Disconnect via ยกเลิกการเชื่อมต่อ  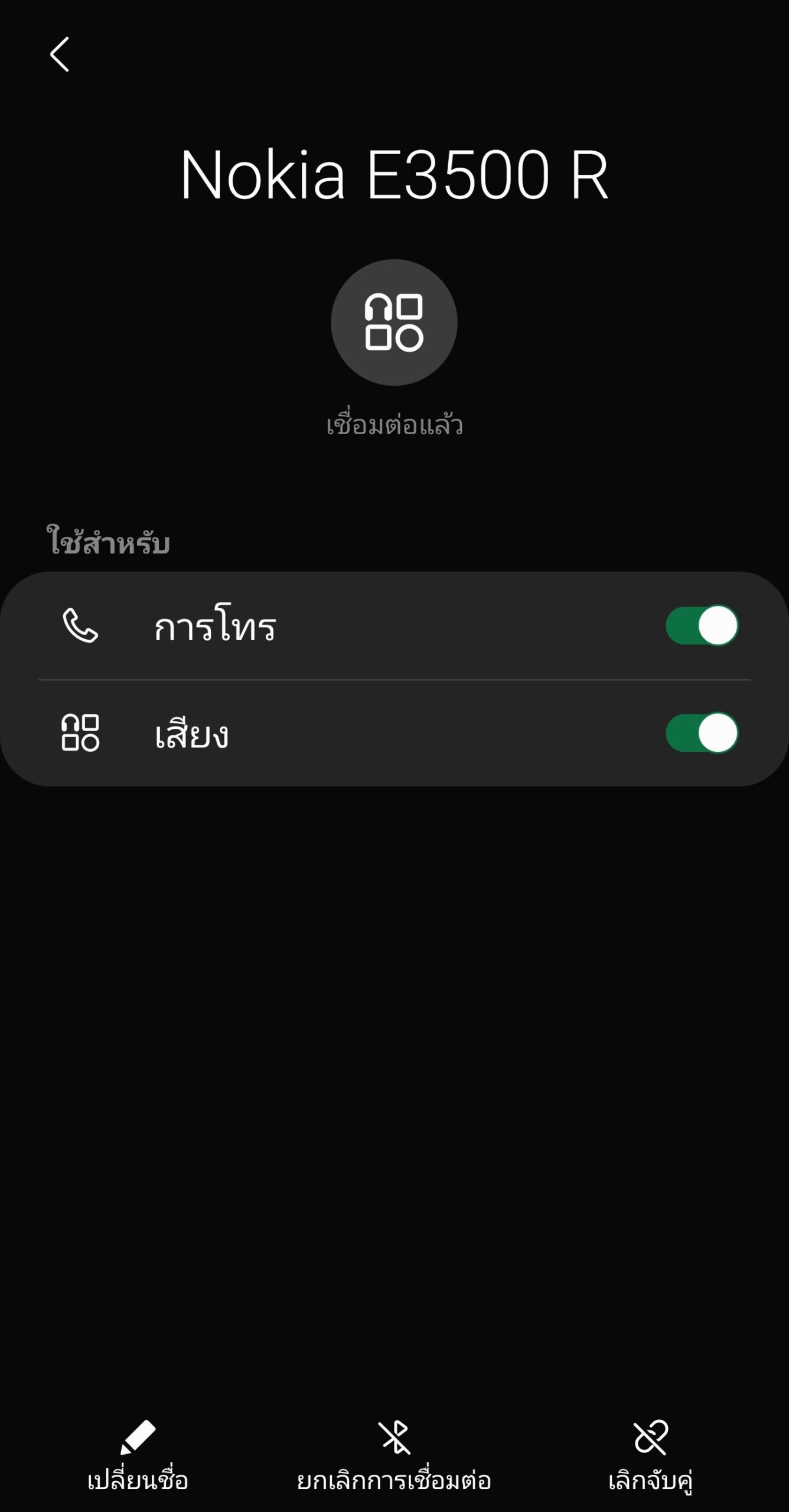[x=394, y=1456]
